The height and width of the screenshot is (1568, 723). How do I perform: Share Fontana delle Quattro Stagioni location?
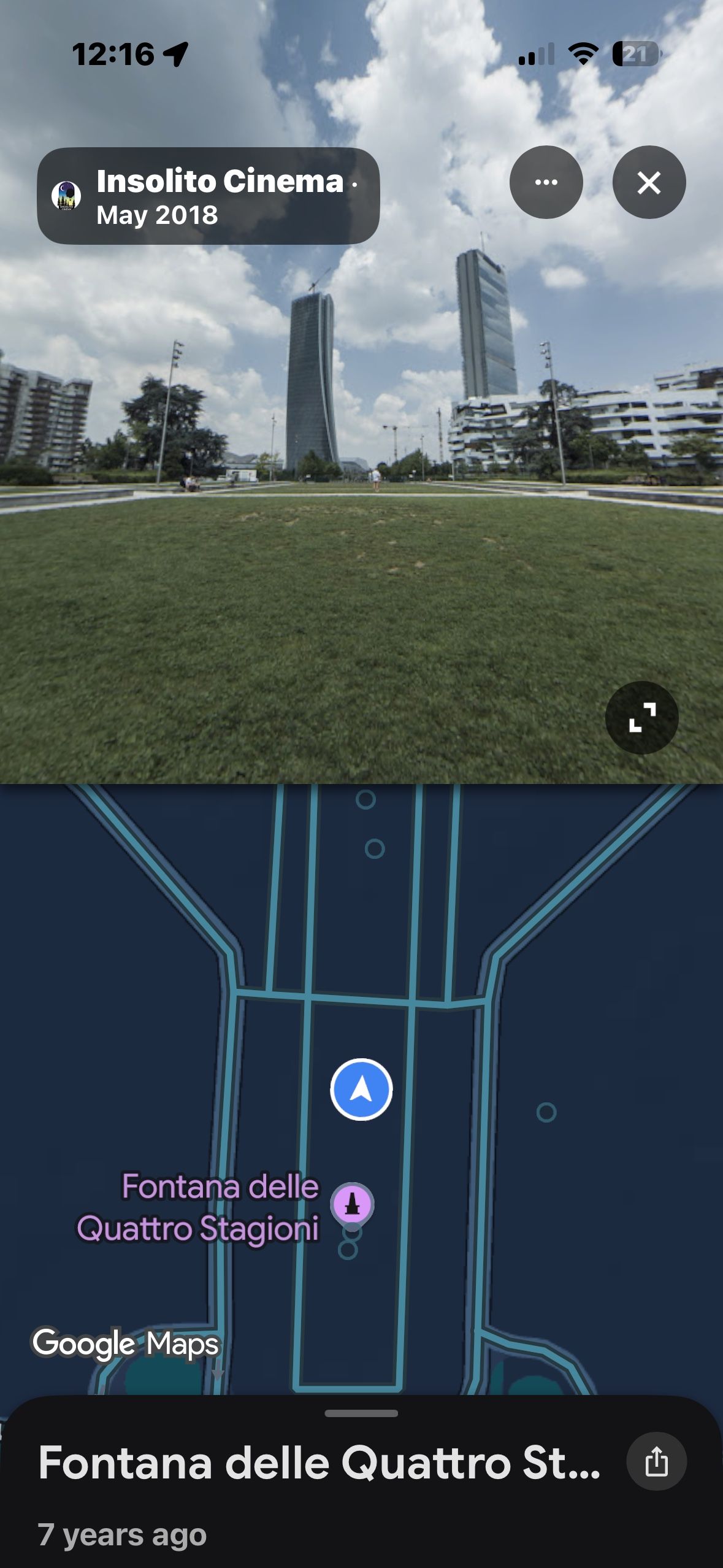(x=656, y=1462)
